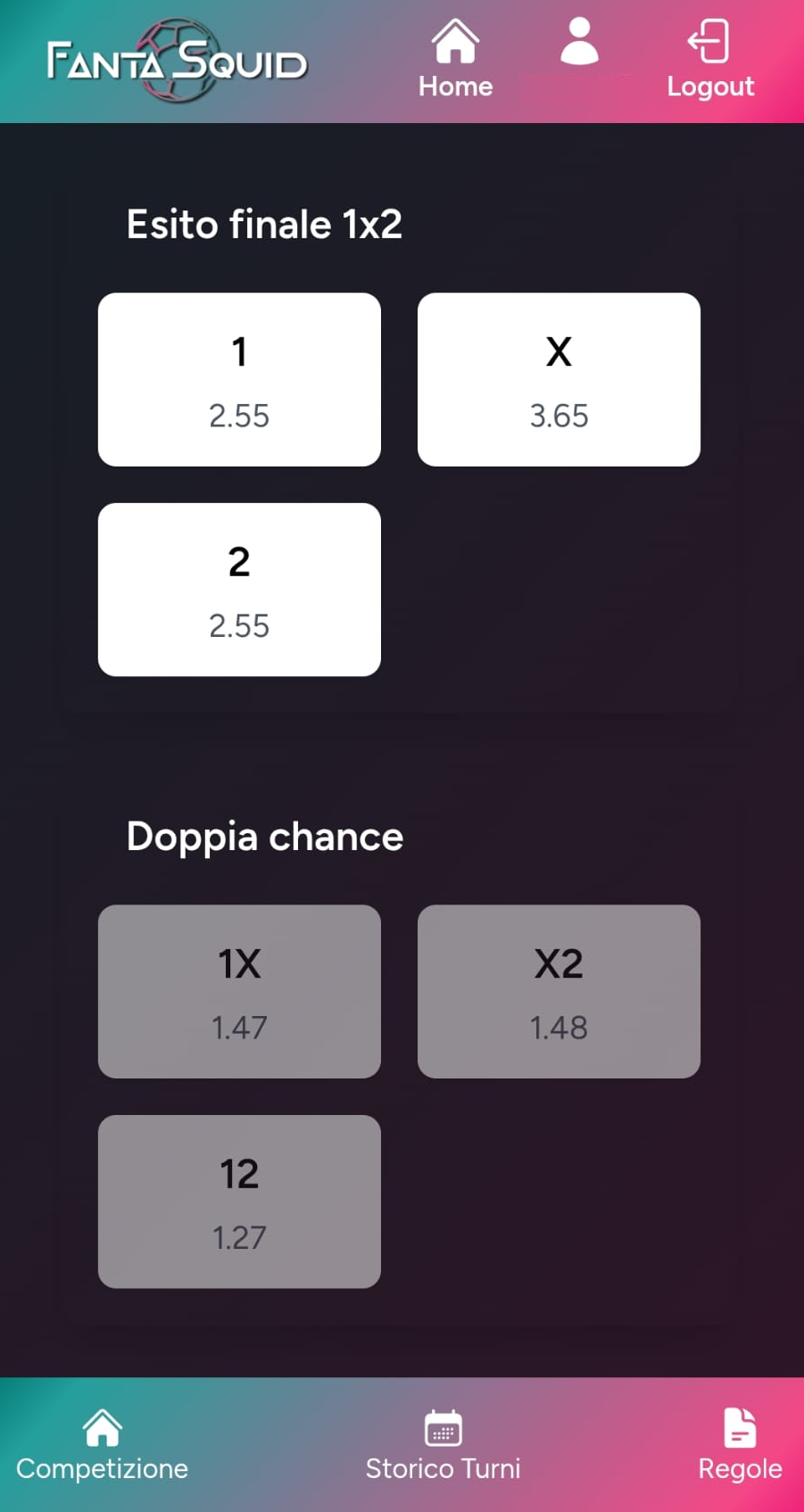Choose double chance 12 at 1.27
804x1512 pixels.
239,1202
